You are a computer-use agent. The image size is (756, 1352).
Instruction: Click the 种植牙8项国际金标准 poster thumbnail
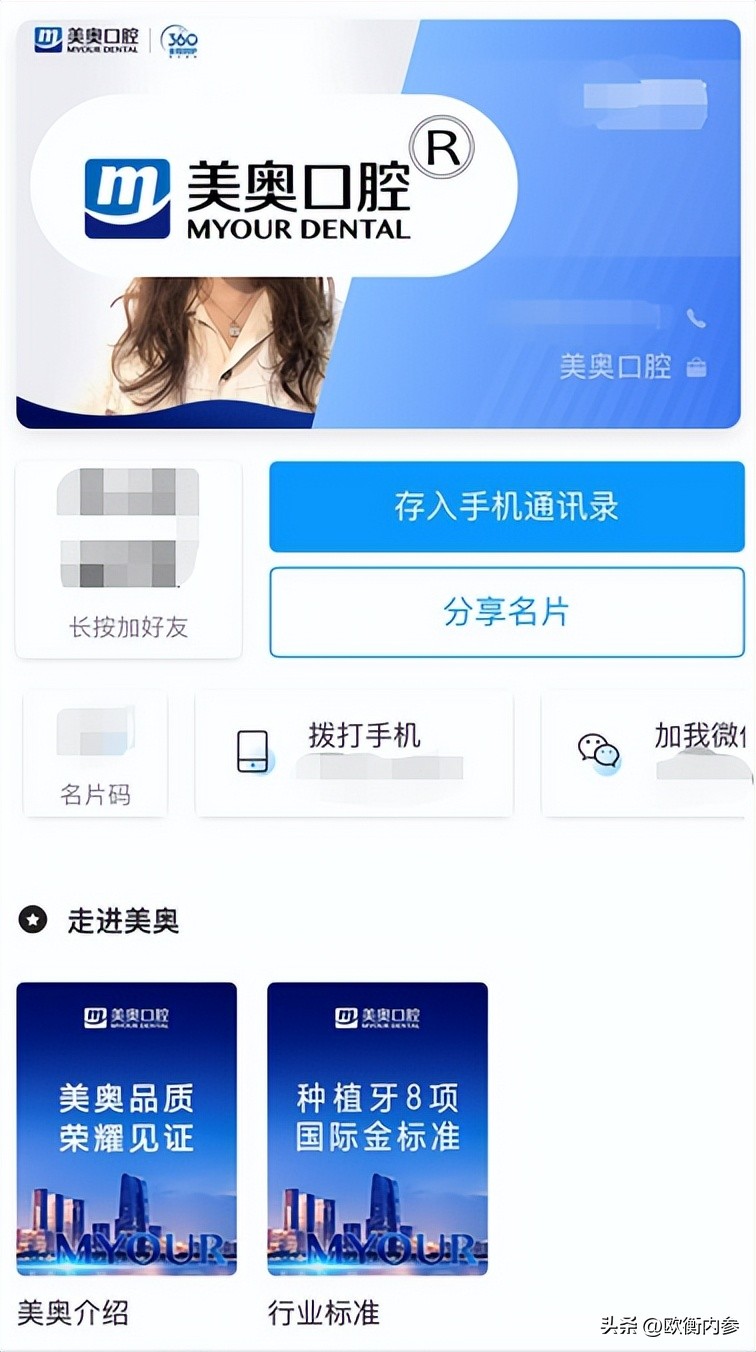click(377, 1130)
